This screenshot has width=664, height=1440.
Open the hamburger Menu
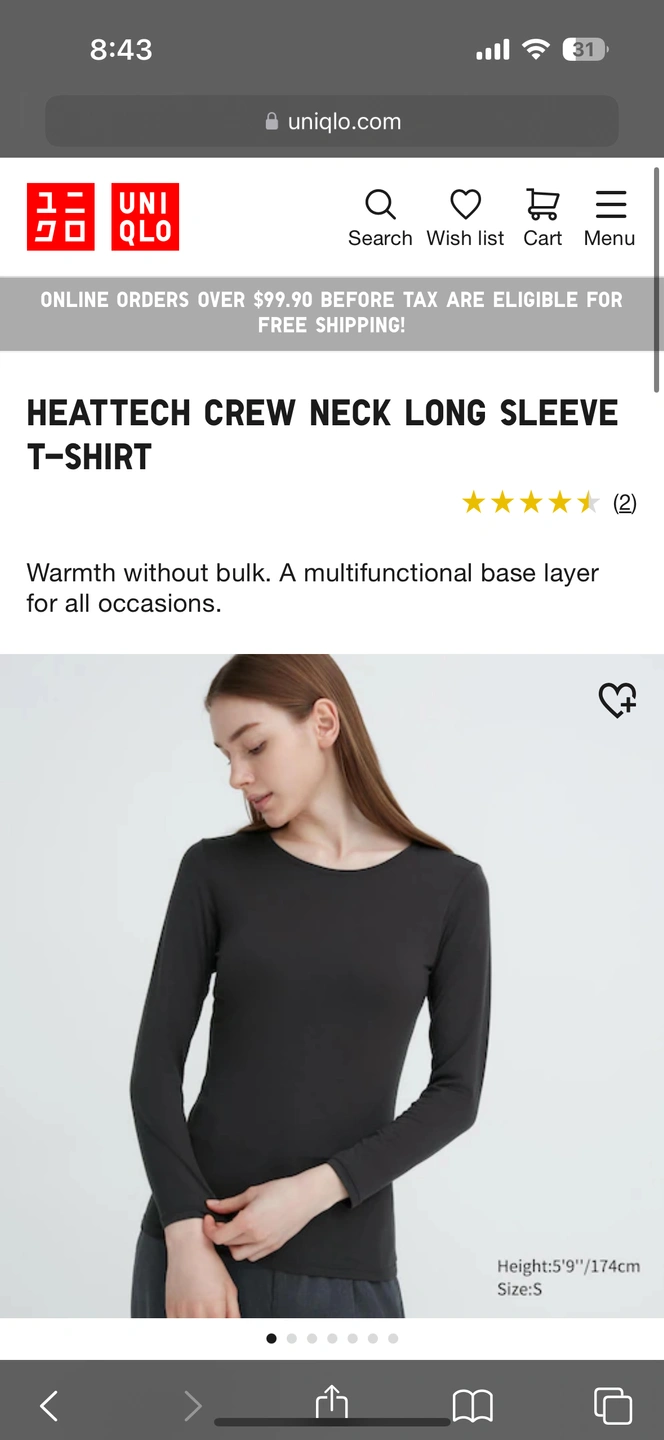(610, 217)
